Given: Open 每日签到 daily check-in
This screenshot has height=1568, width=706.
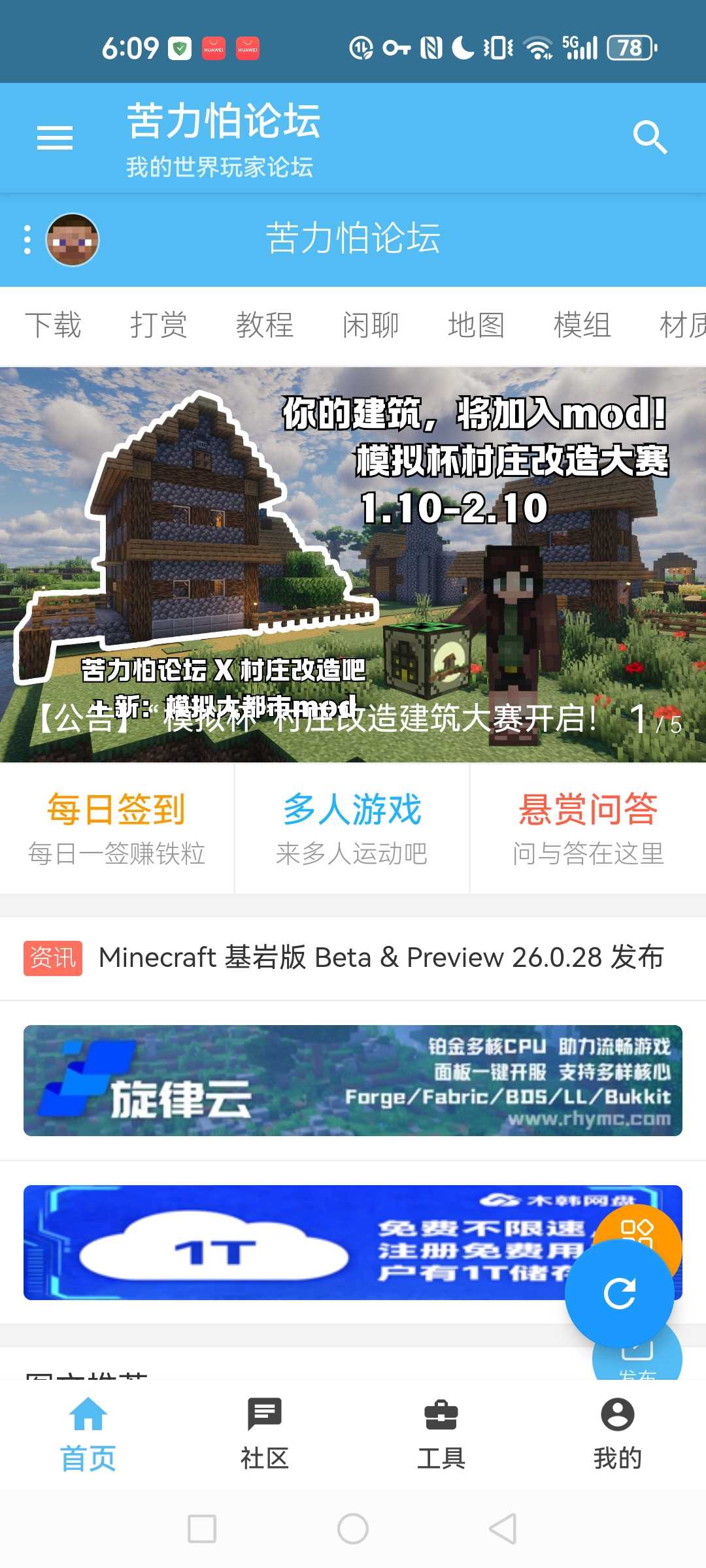Looking at the screenshot, I should tap(117, 828).
